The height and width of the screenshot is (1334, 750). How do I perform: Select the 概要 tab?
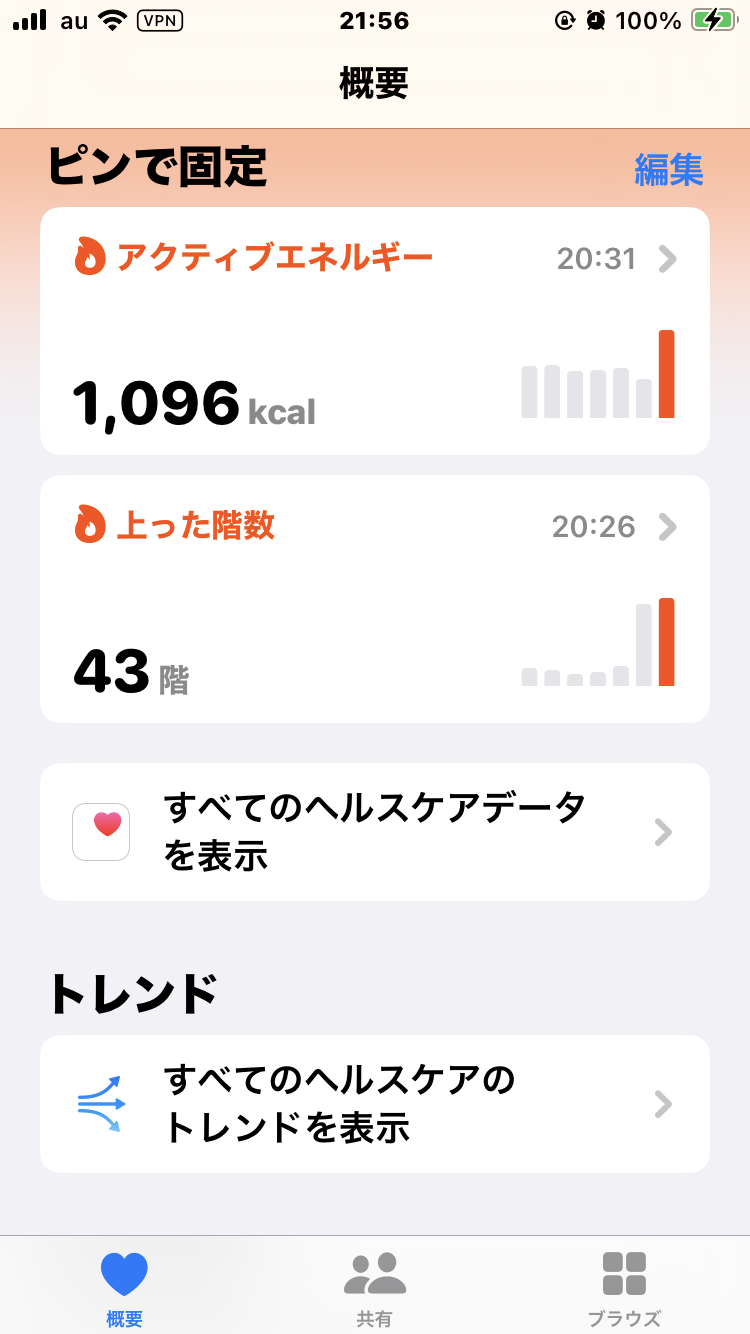124,1288
